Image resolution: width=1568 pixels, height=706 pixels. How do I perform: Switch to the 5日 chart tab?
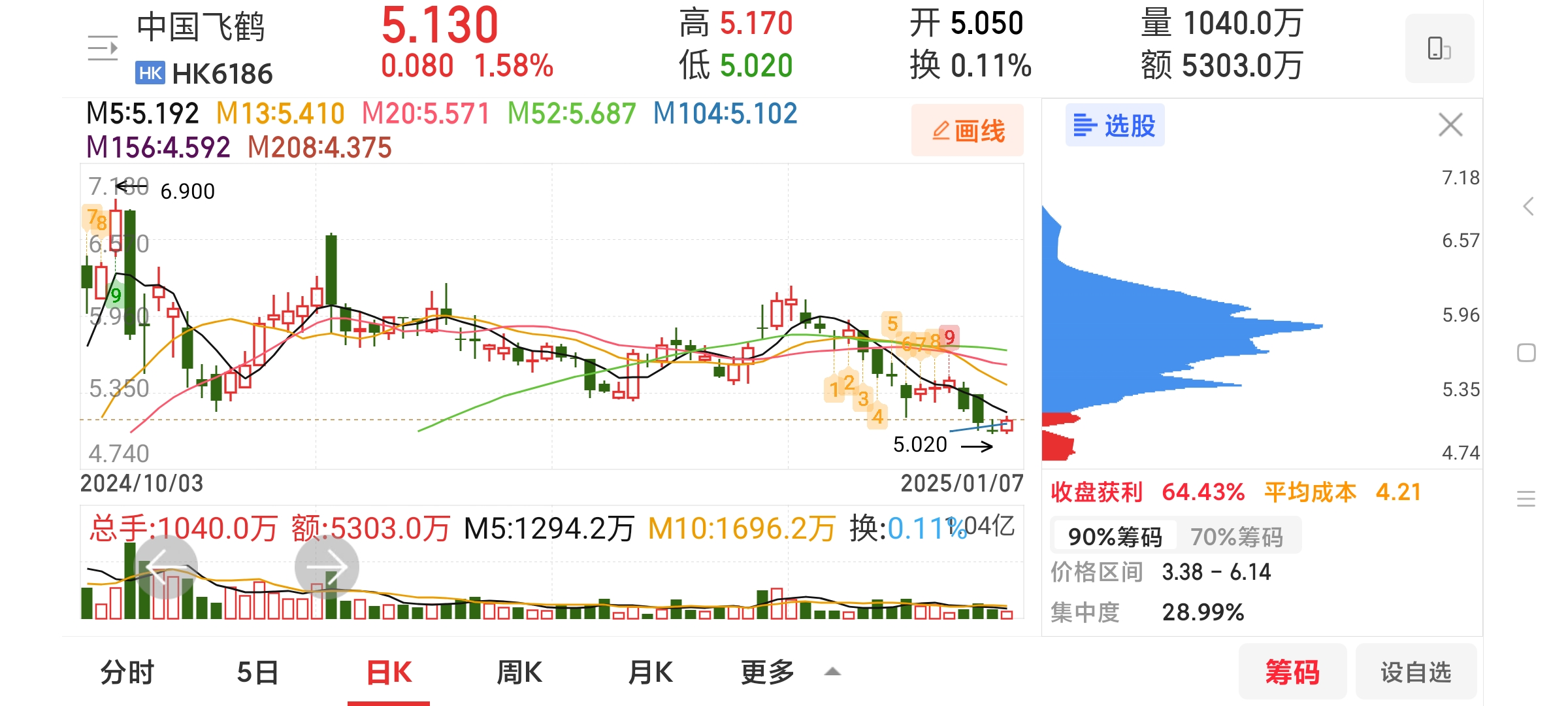(258, 672)
